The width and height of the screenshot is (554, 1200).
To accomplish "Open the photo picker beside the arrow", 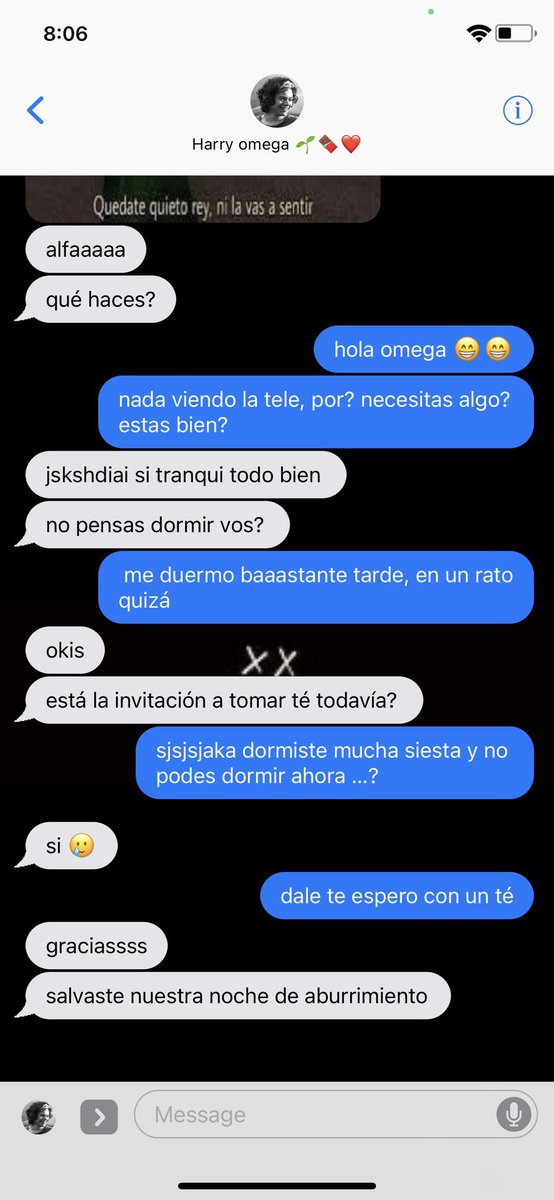I will (39, 1117).
